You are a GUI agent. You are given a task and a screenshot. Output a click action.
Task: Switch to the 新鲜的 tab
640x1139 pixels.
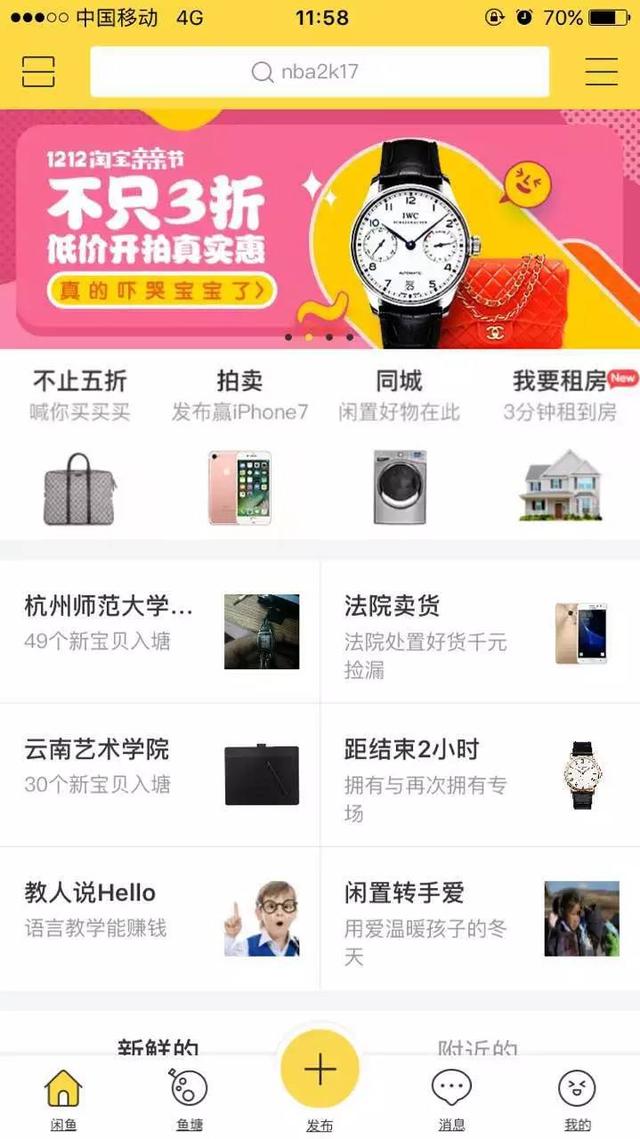158,1046
